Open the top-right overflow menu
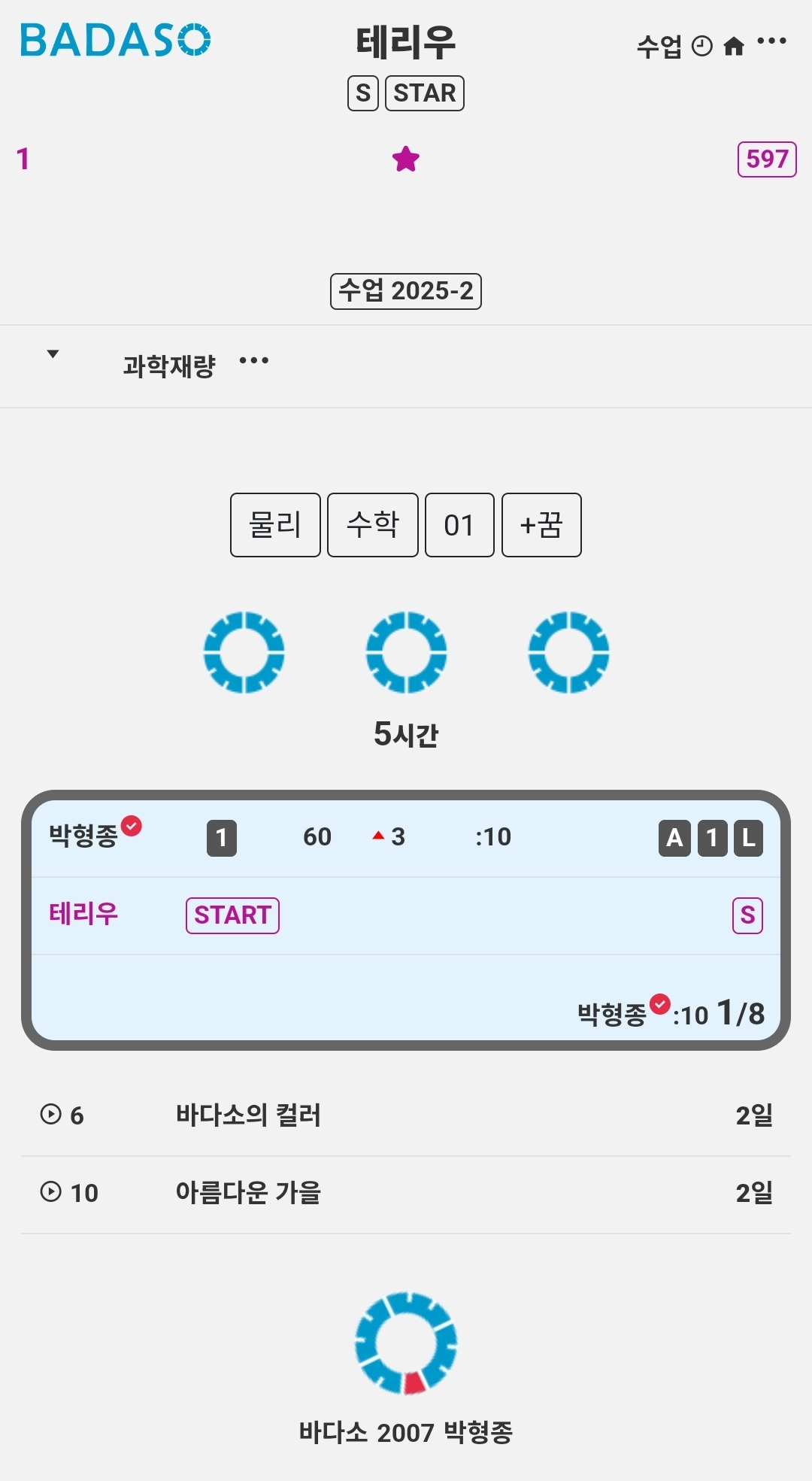Viewport: 812px width, 1481px height. click(771, 41)
